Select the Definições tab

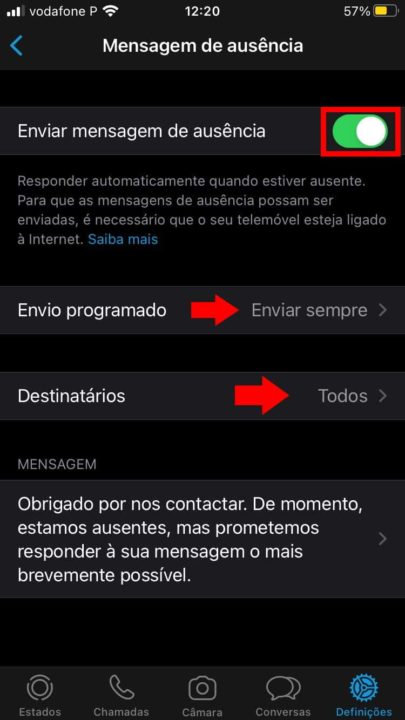pyautogui.click(x=363, y=695)
